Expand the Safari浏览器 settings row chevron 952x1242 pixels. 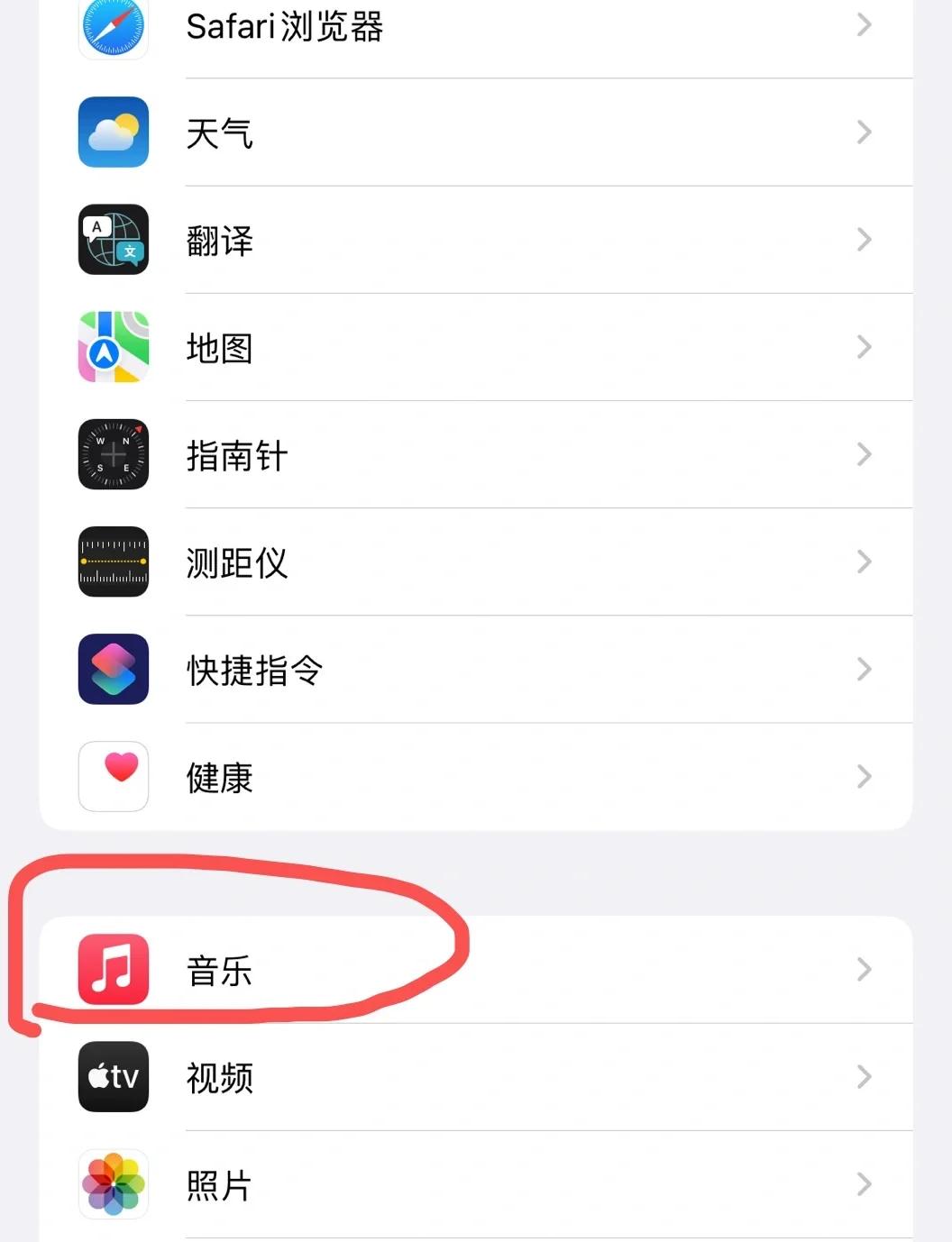[x=863, y=25]
